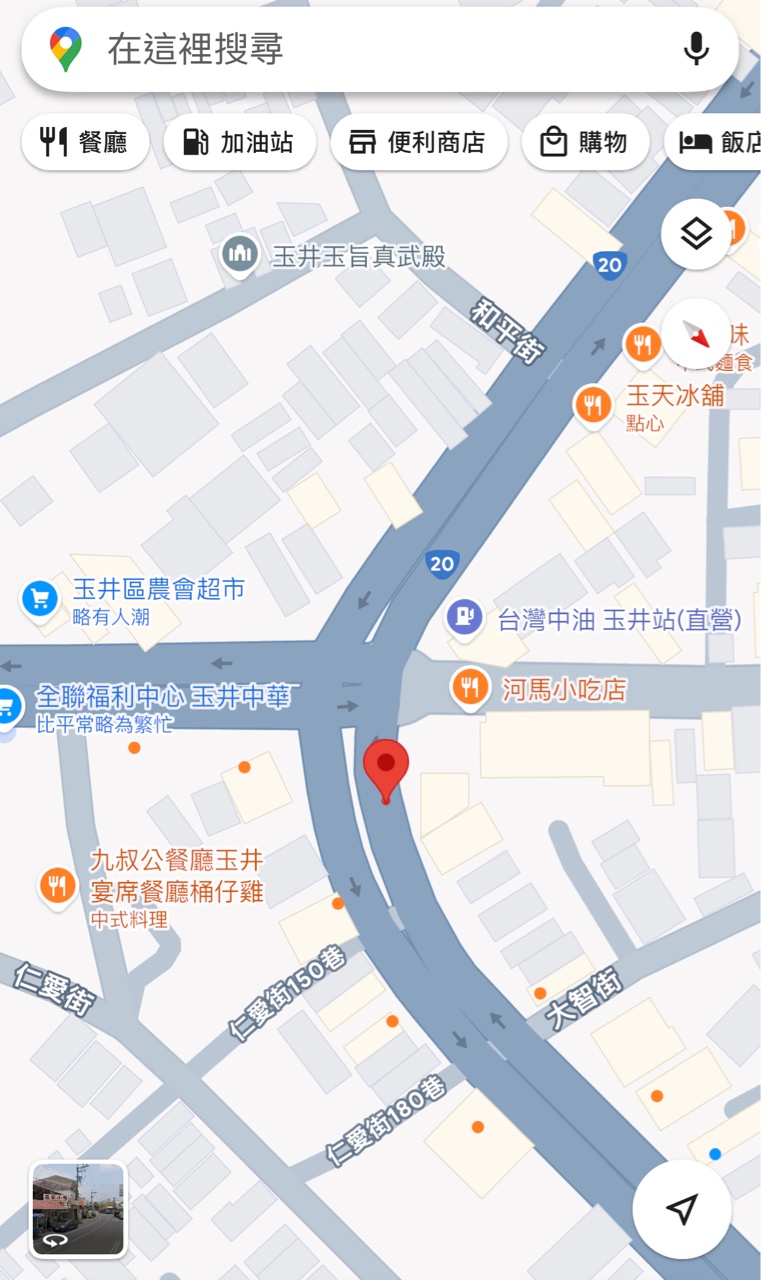Open the 玉天冰舖 place marker
This screenshot has width=761, height=1280.
tap(593, 405)
